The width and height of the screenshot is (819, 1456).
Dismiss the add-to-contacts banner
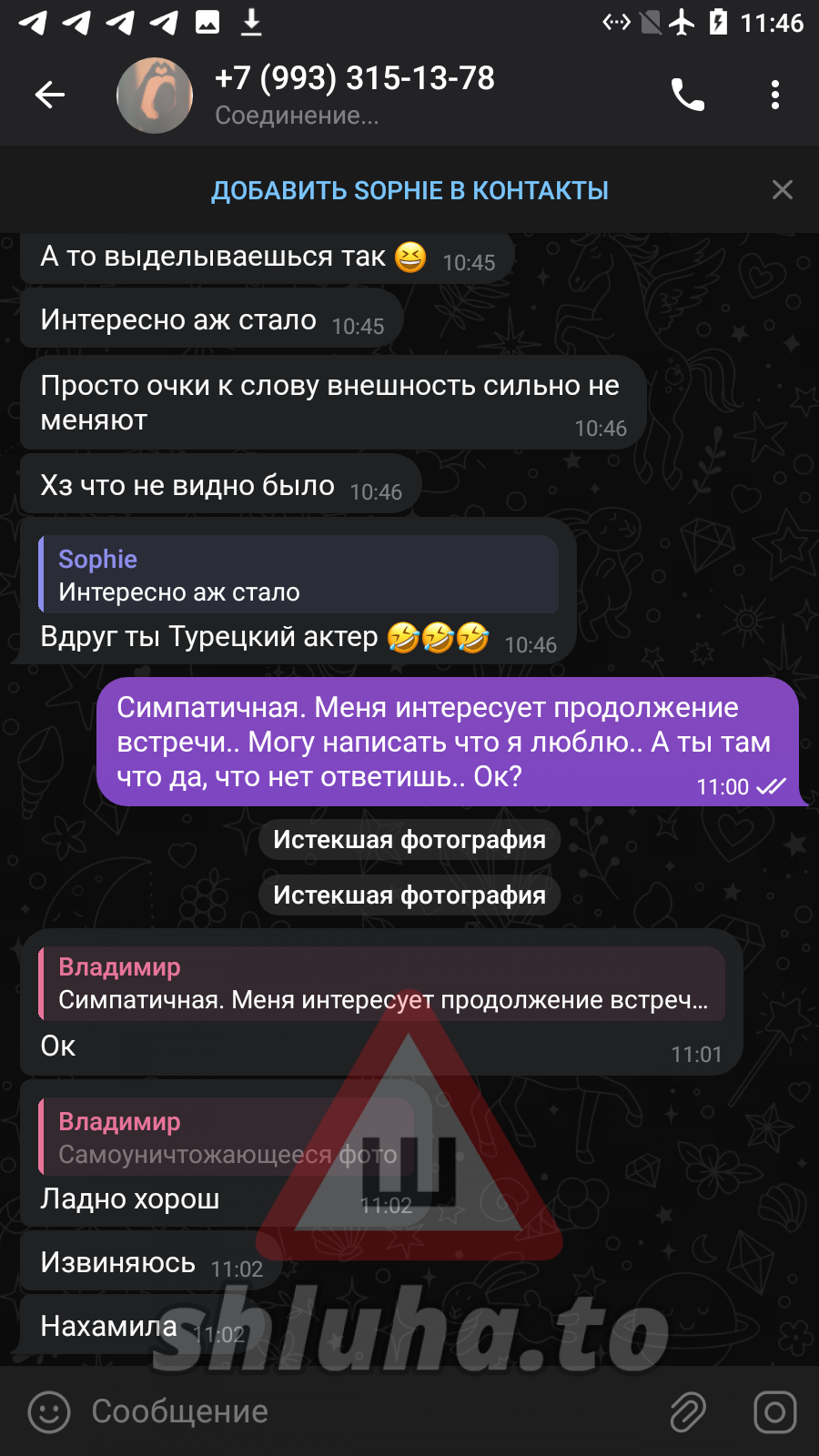[x=782, y=189]
